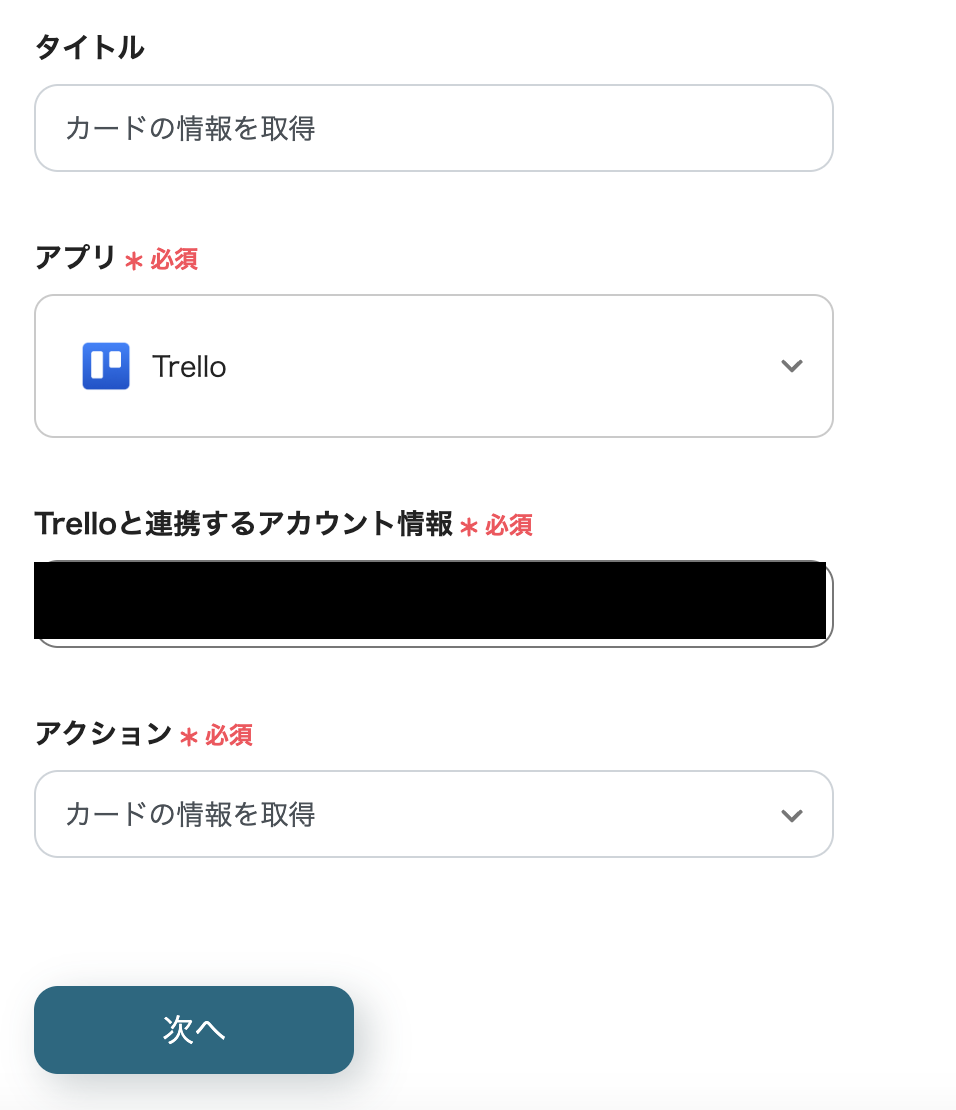This screenshot has height=1110, width=956.
Task: Click the 必須 label under アプリ heading
Action: pyautogui.click(x=175, y=260)
